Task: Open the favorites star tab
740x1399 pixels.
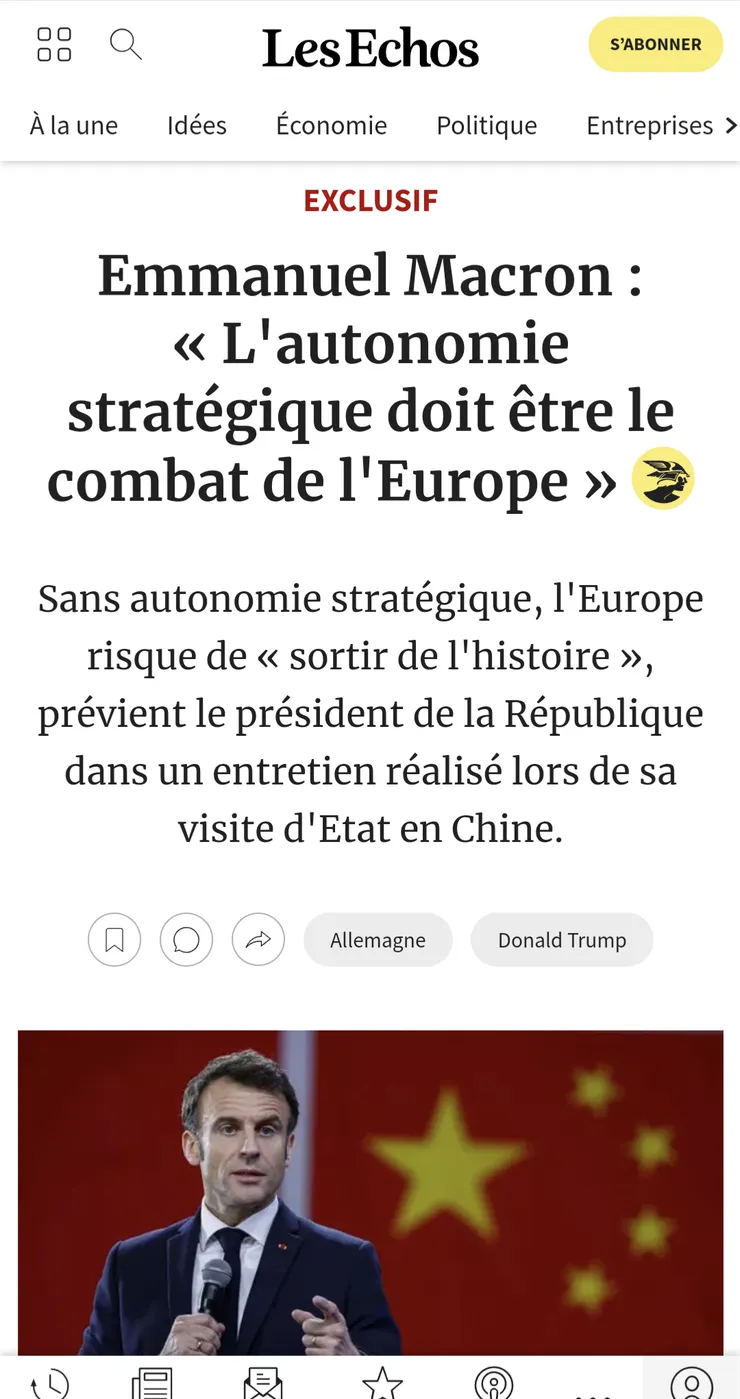Action: click(382, 1383)
